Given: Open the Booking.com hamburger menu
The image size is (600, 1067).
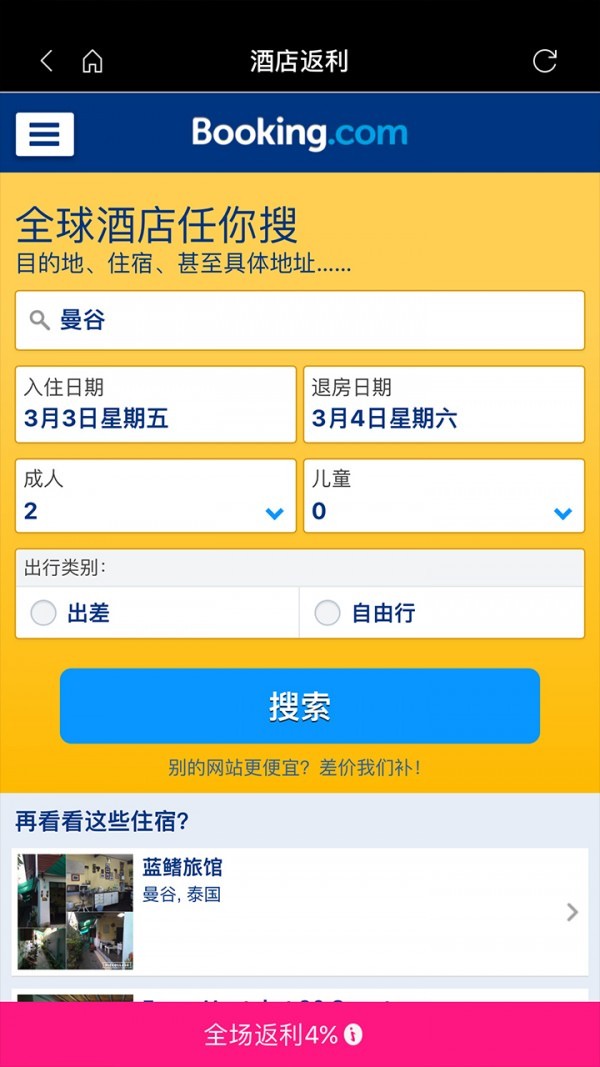Looking at the screenshot, I should tap(45, 134).
